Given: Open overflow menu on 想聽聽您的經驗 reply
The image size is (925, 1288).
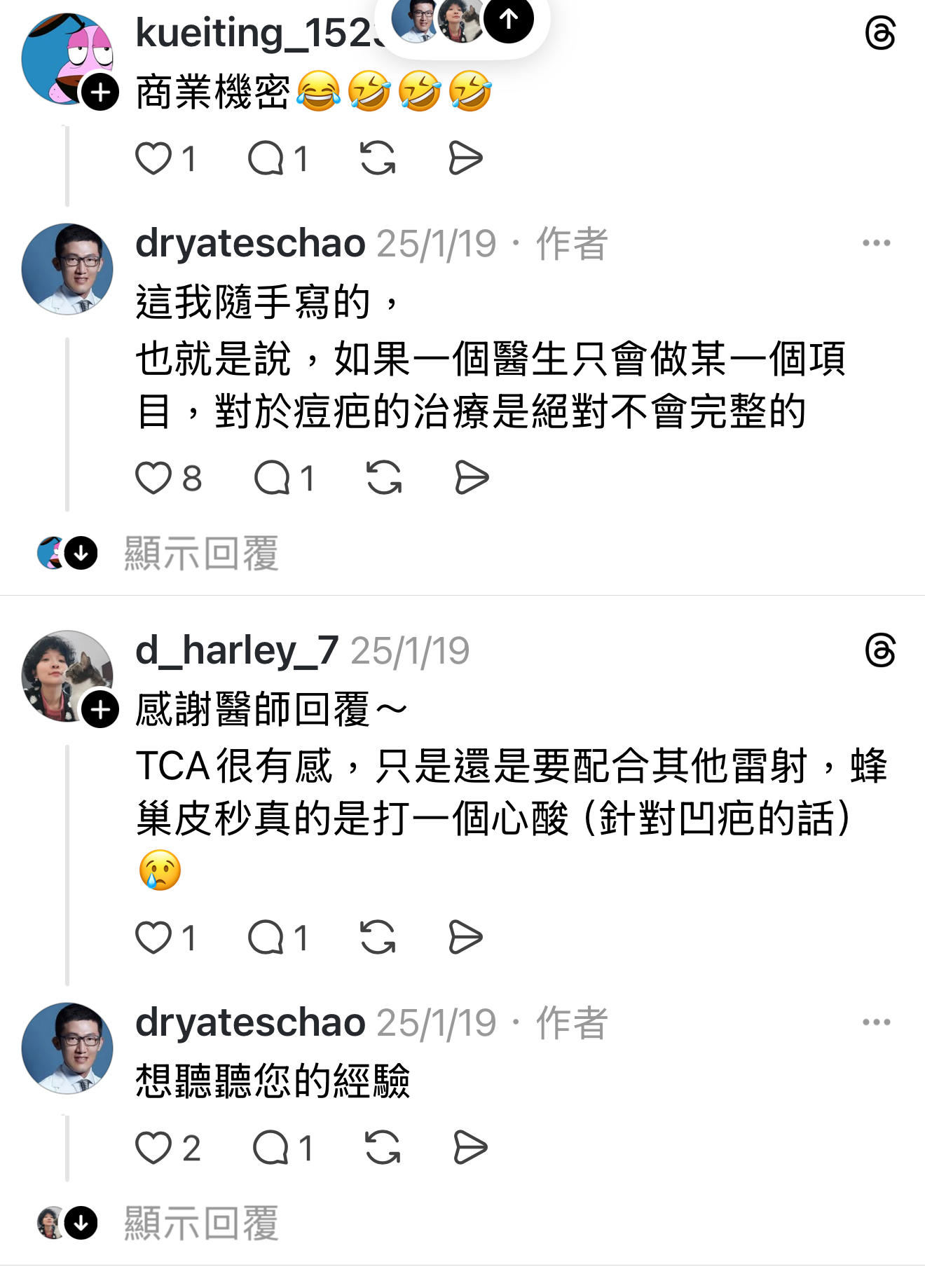Looking at the screenshot, I should (x=876, y=1022).
